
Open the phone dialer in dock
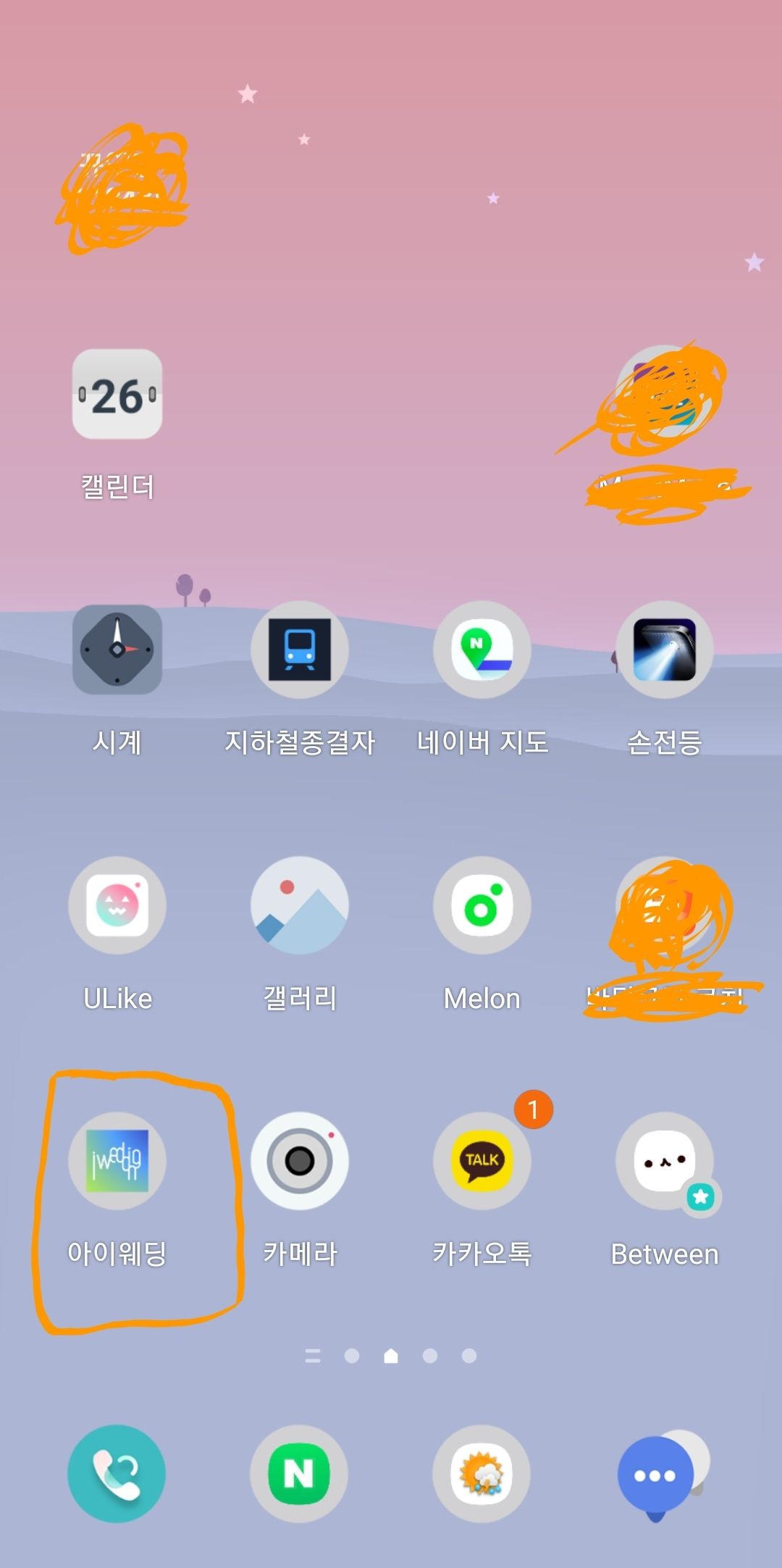tap(117, 1474)
